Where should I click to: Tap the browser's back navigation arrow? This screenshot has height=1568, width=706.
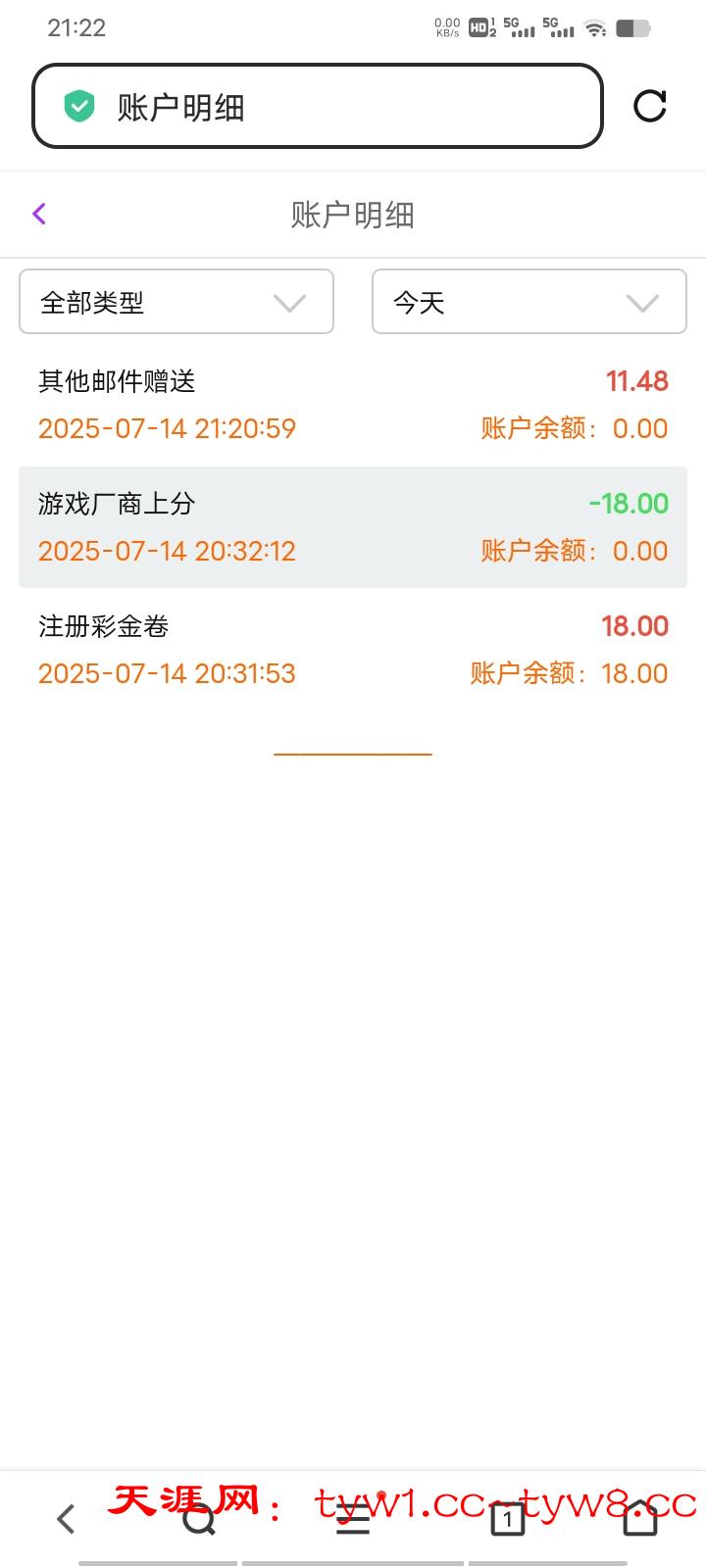click(66, 1519)
